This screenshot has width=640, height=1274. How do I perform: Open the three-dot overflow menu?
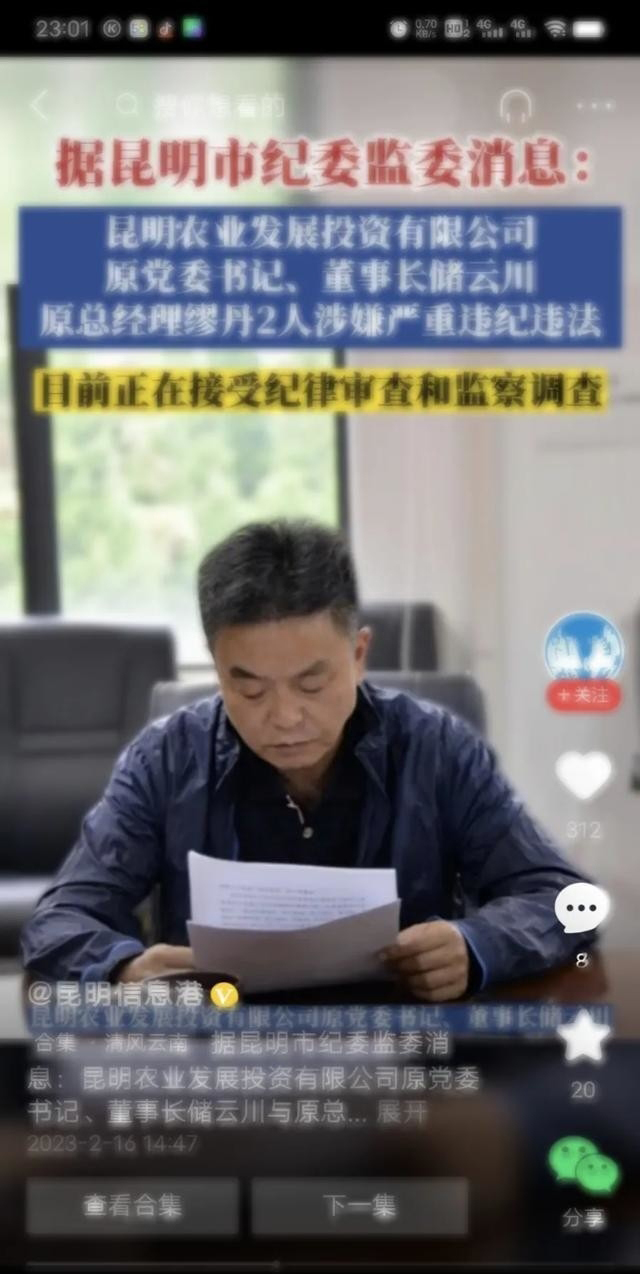(x=596, y=106)
